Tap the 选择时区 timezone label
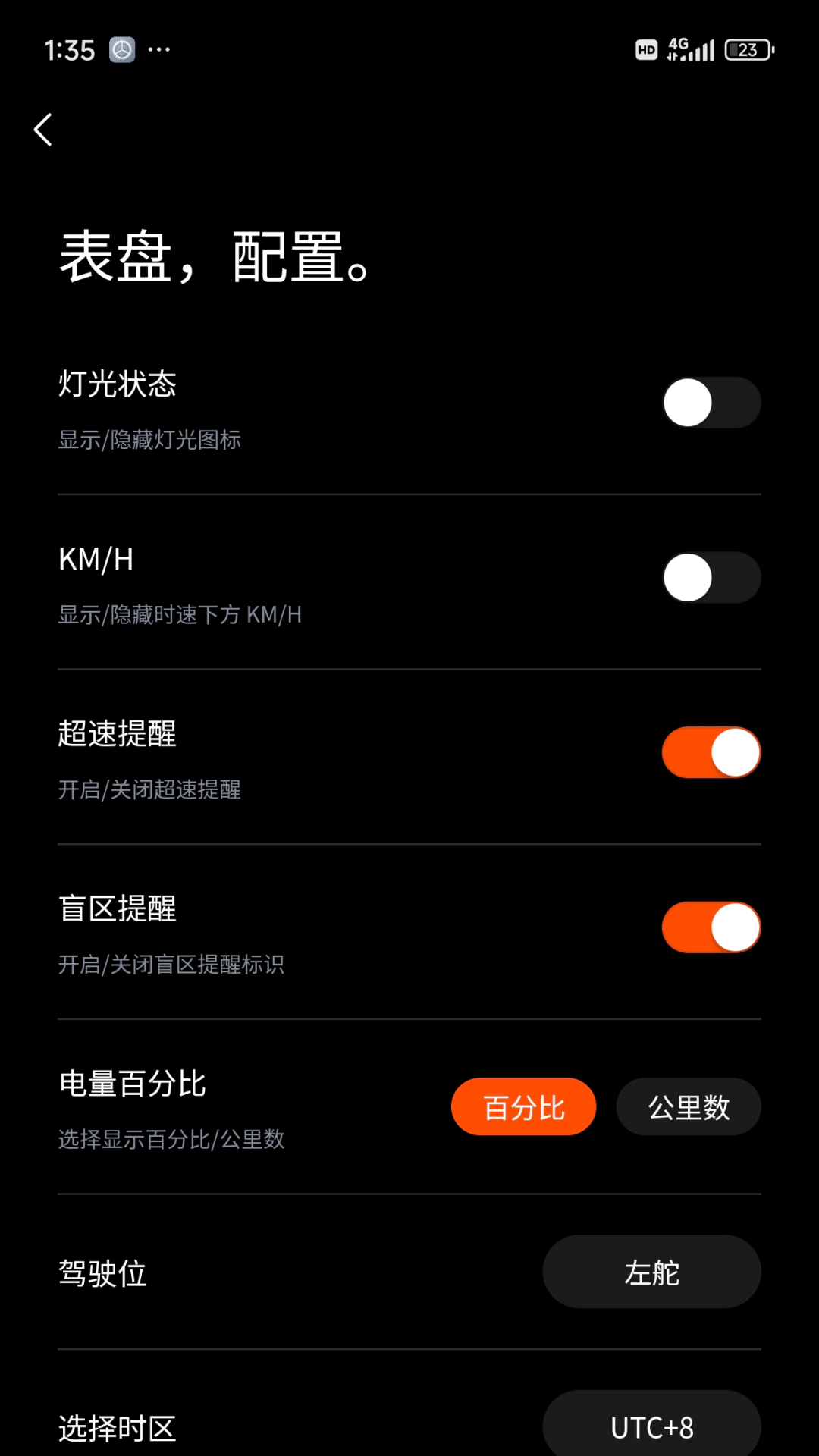 tap(117, 1426)
